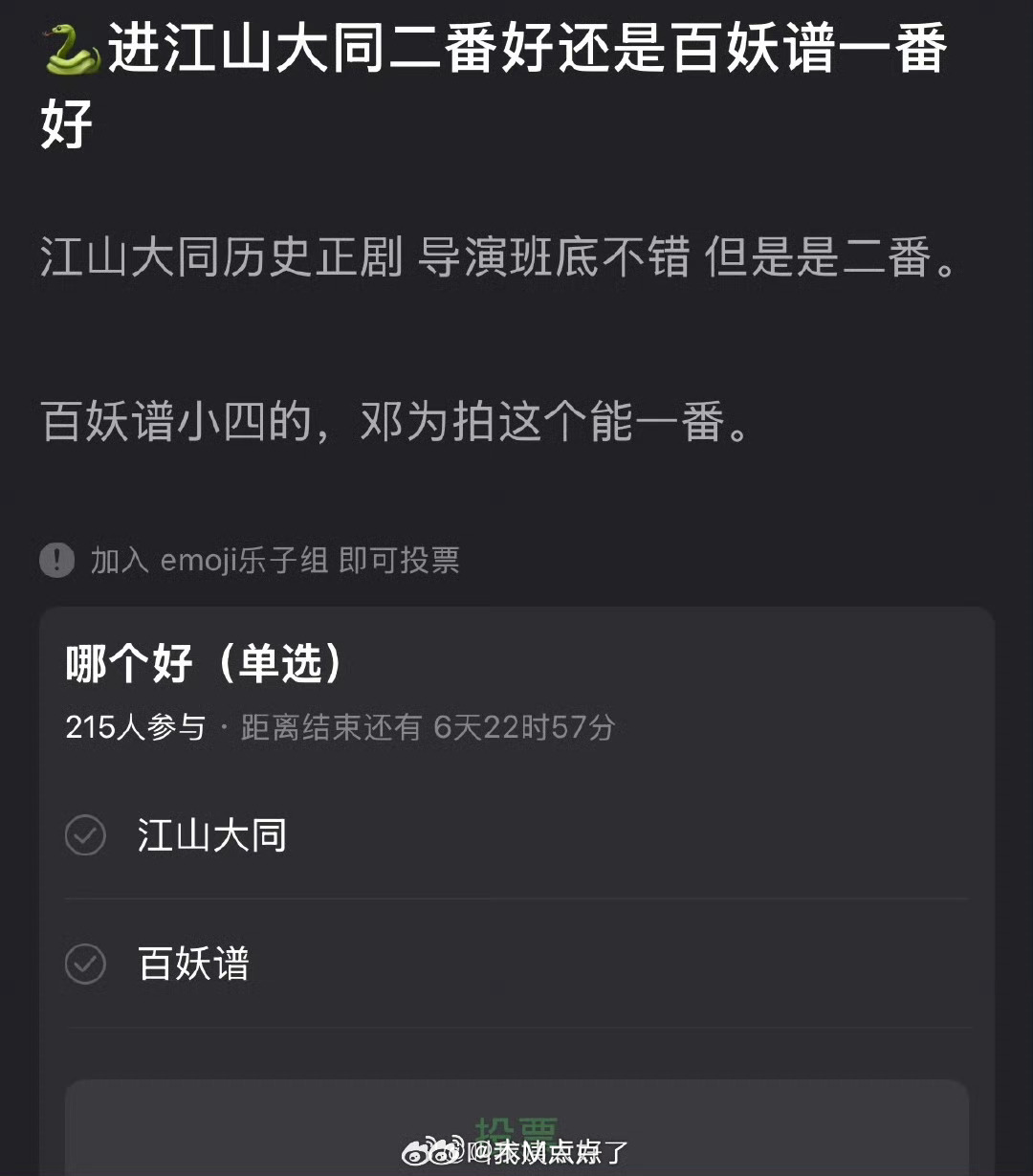Click the 投票 vote button
This screenshot has width=1033, height=1176.
tap(516, 1130)
